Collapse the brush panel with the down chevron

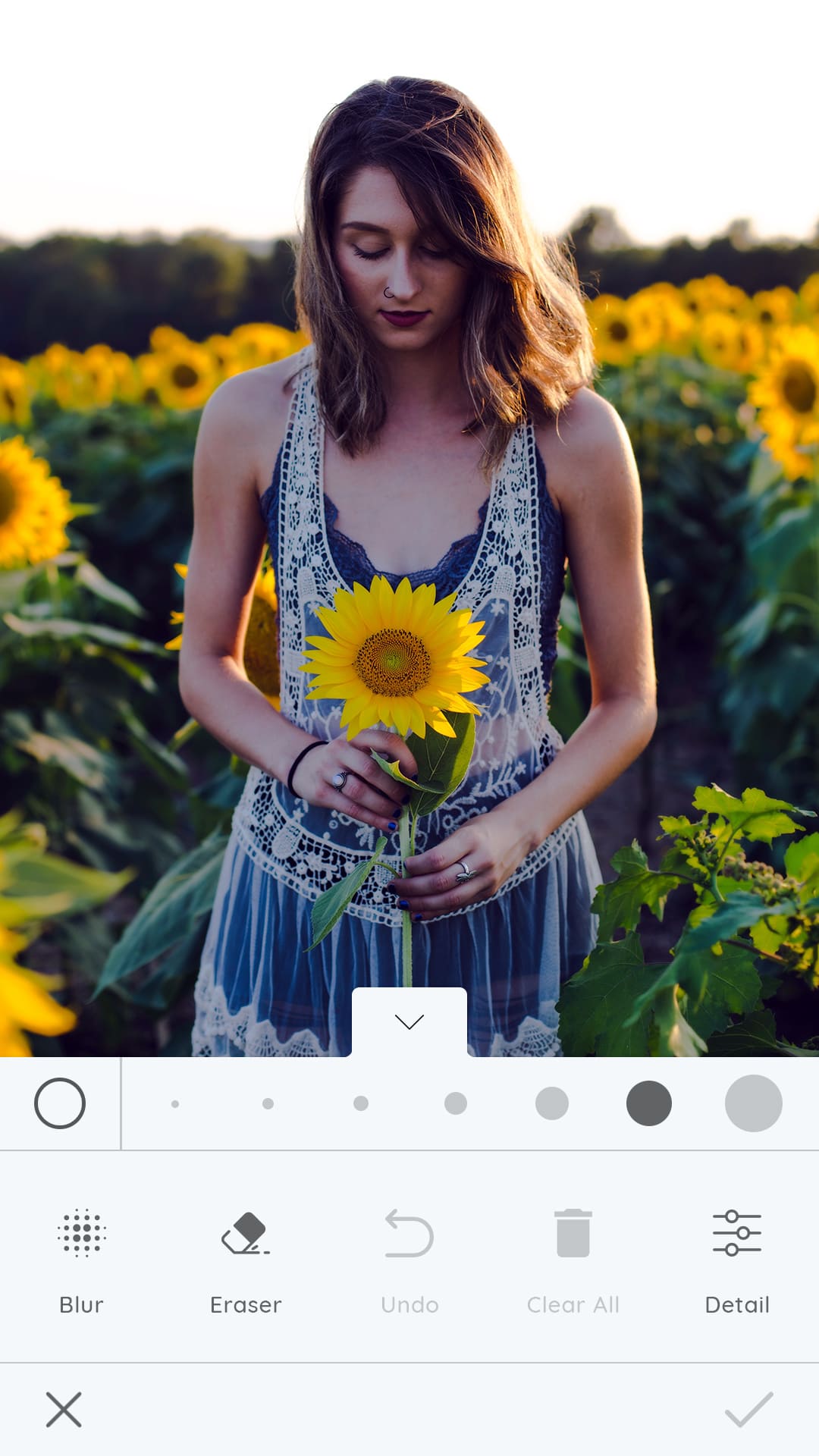pos(409,1020)
